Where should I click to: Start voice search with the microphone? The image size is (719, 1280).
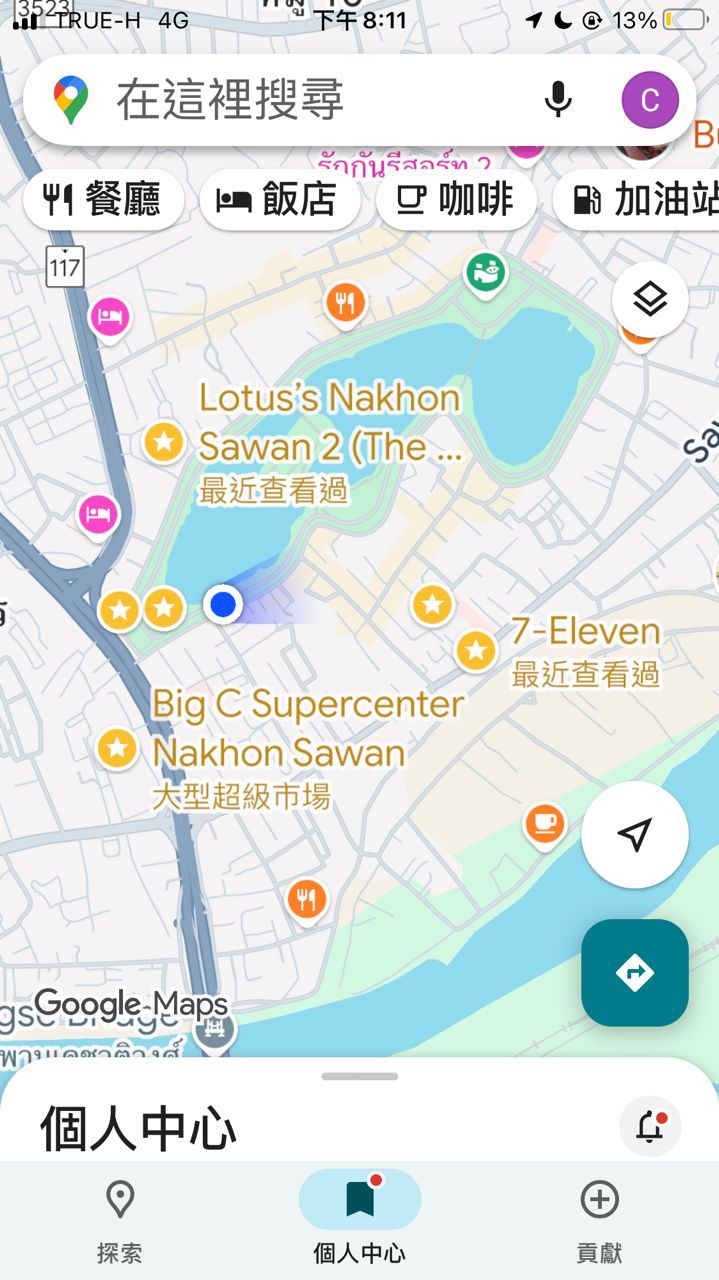tap(558, 100)
